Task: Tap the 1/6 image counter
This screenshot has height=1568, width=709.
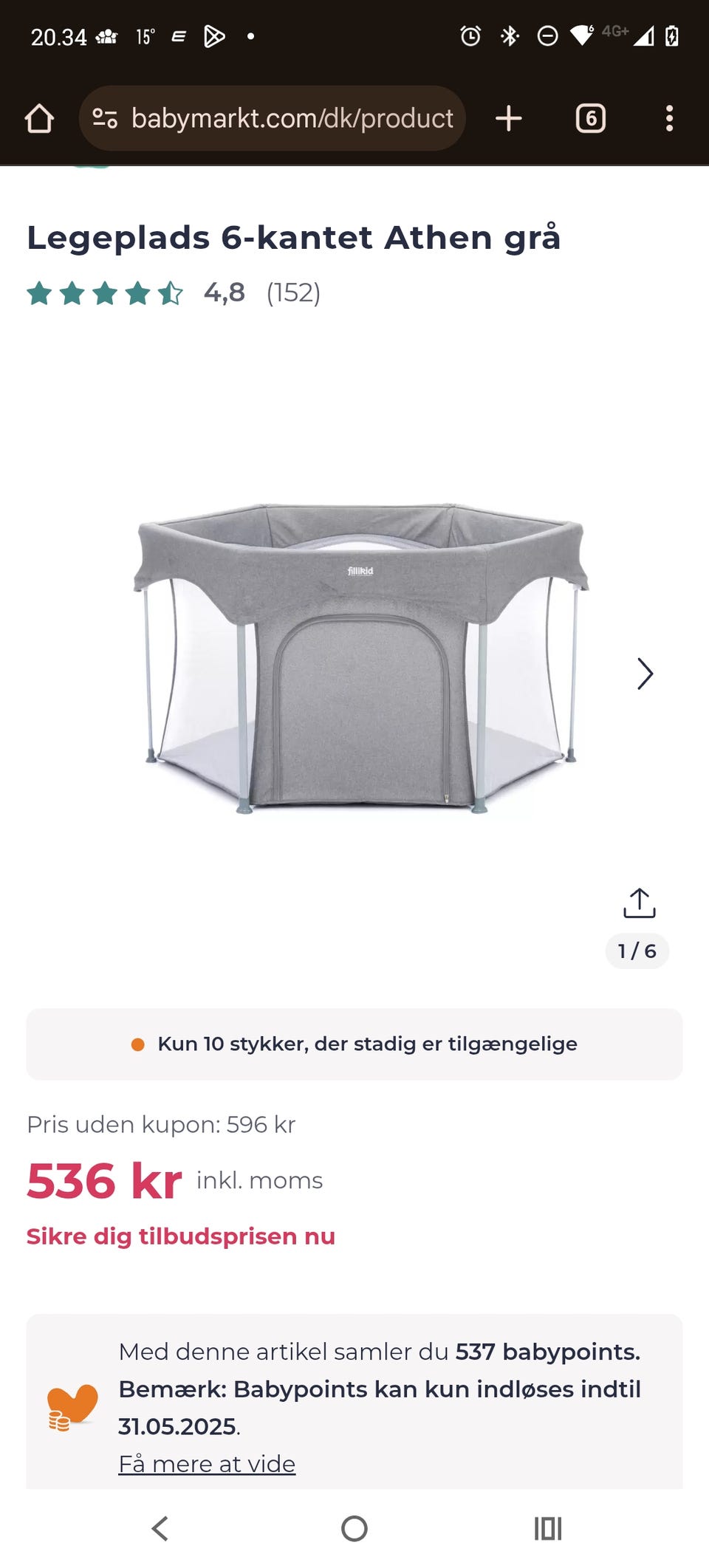Action: [637, 951]
